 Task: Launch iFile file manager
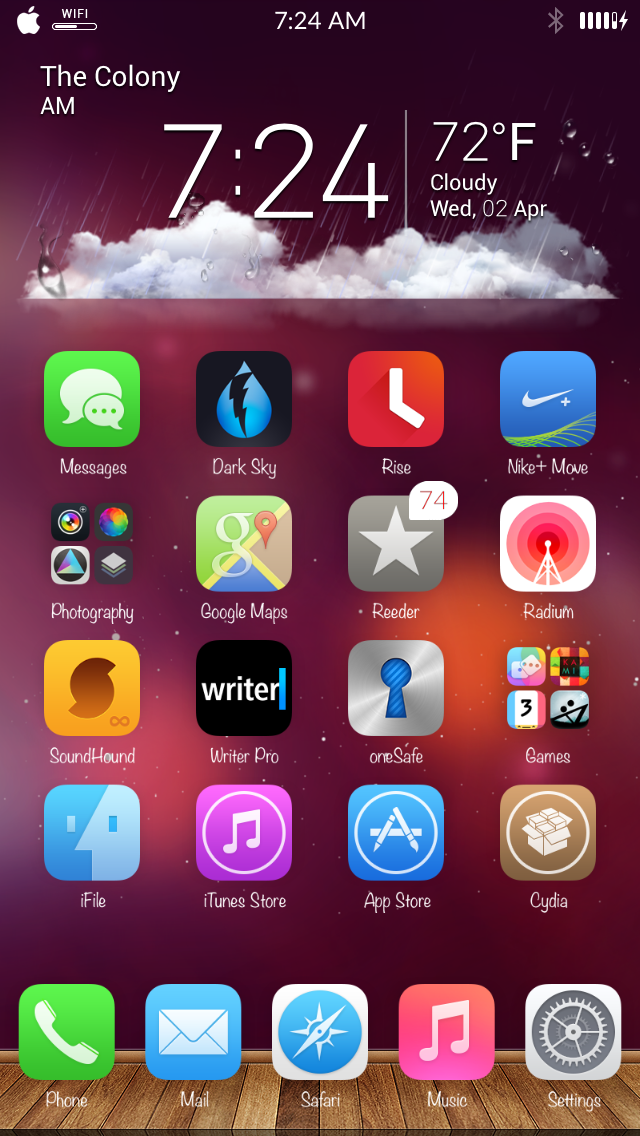[x=92, y=832]
